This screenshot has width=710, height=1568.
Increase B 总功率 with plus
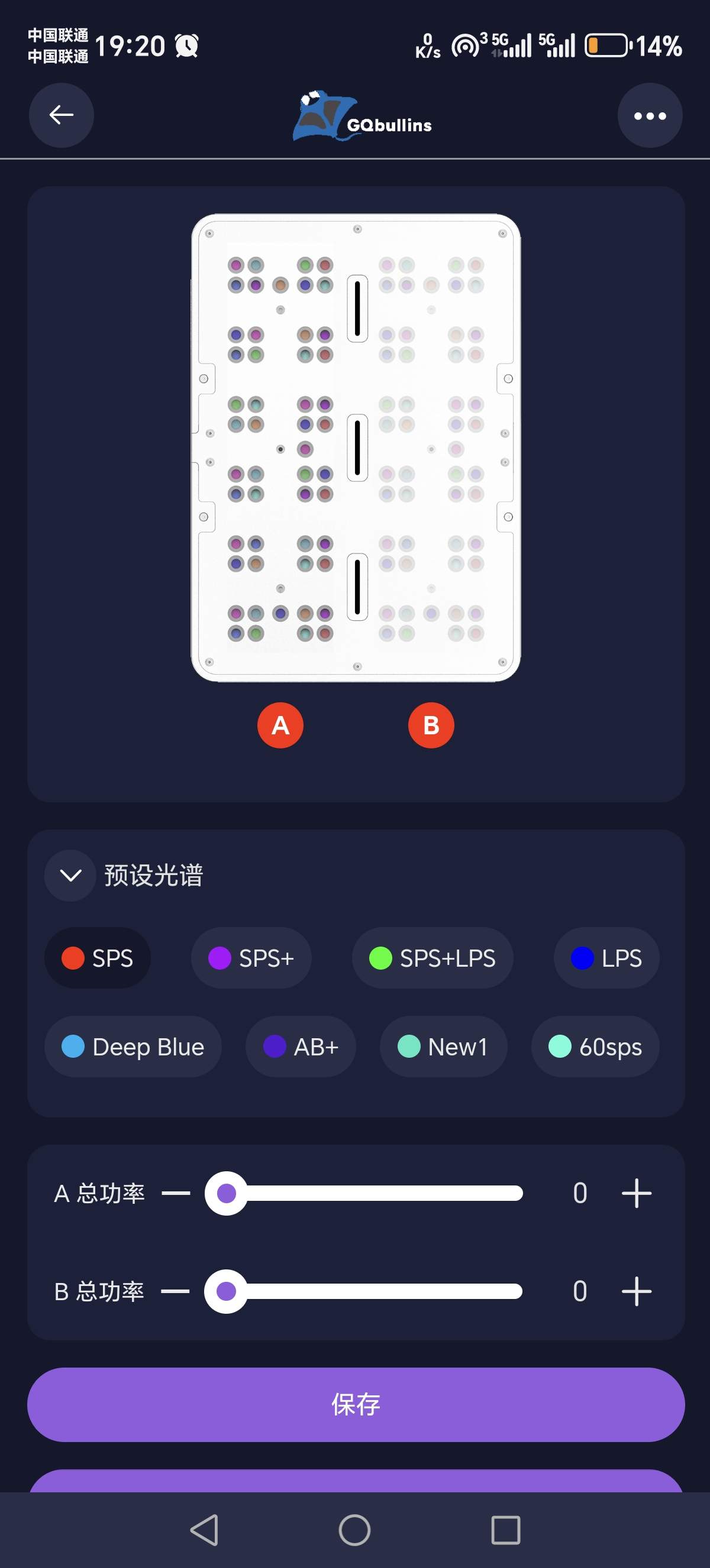point(636,1291)
